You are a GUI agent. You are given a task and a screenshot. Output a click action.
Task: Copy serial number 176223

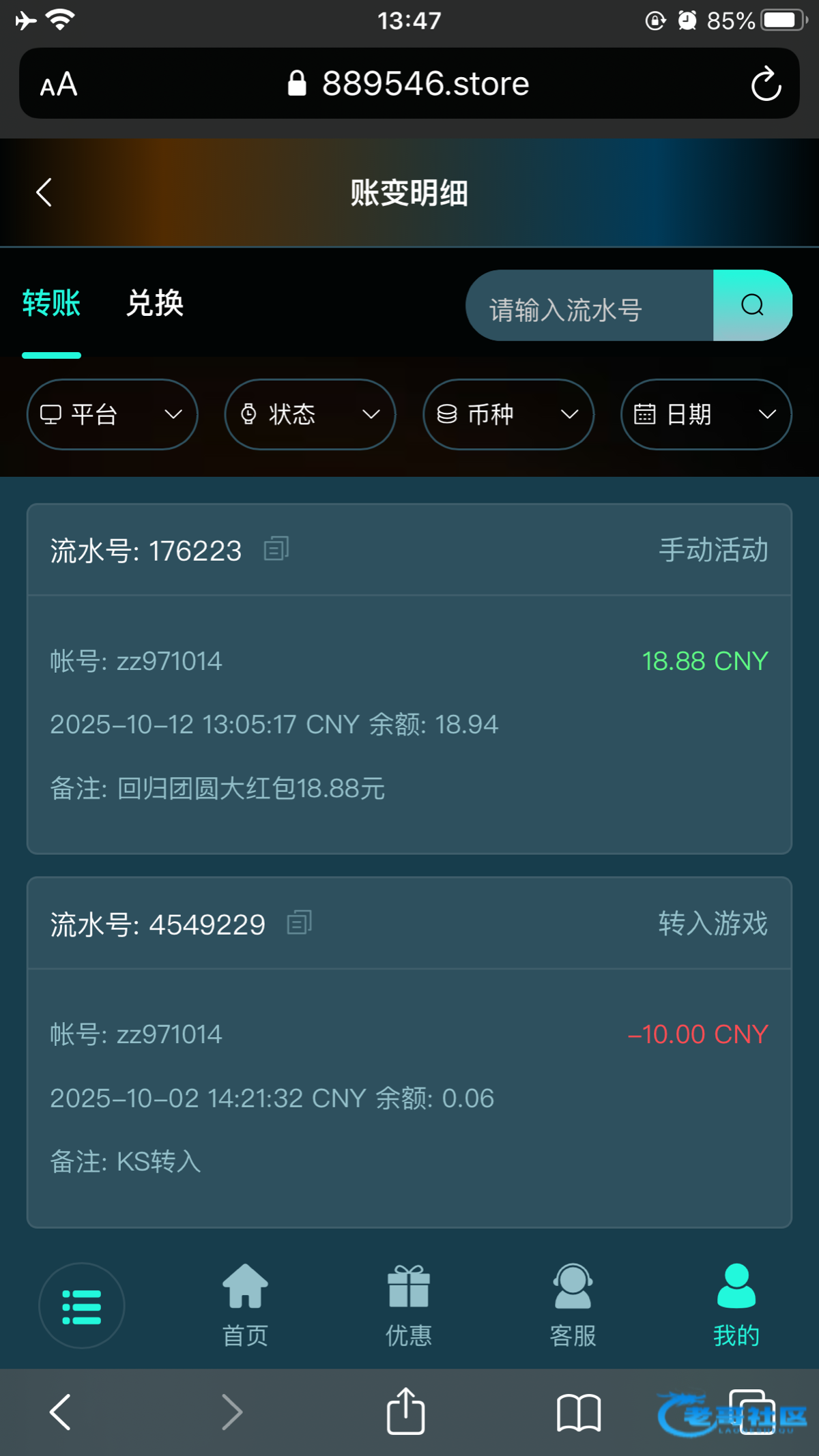click(x=276, y=549)
